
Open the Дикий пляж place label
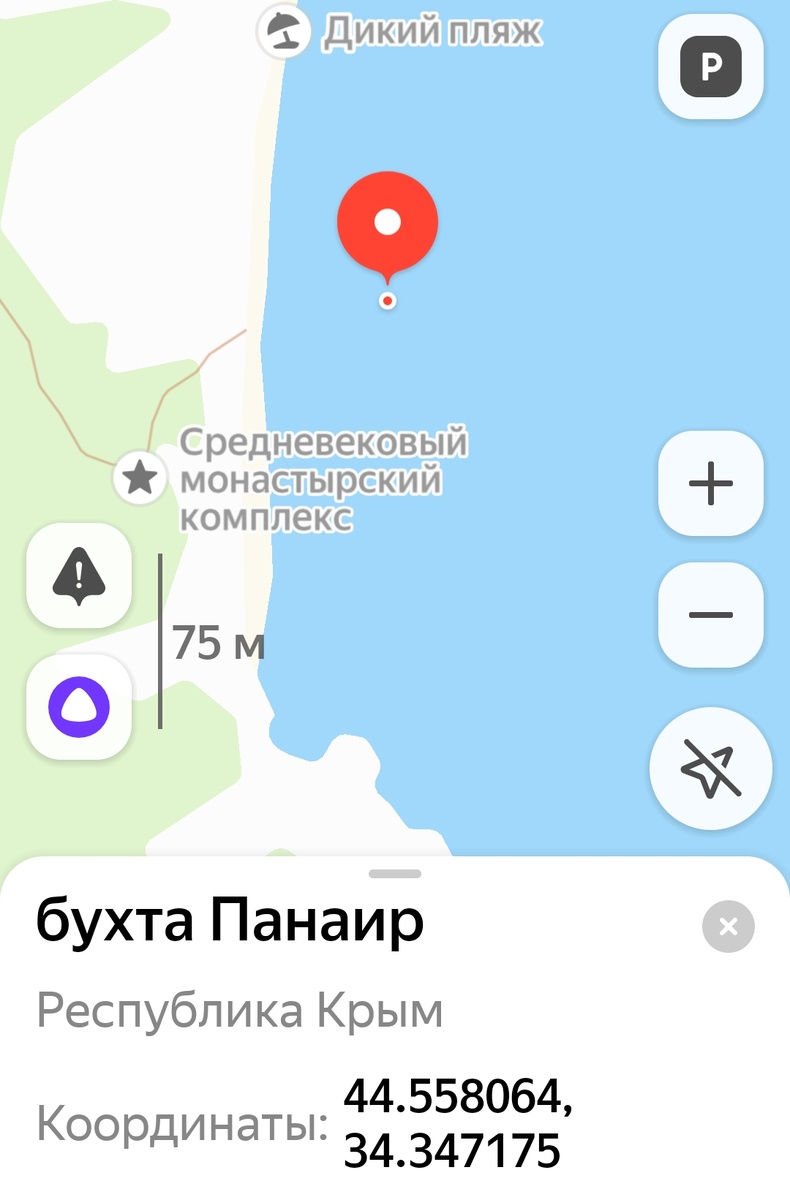(x=430, y=30)
